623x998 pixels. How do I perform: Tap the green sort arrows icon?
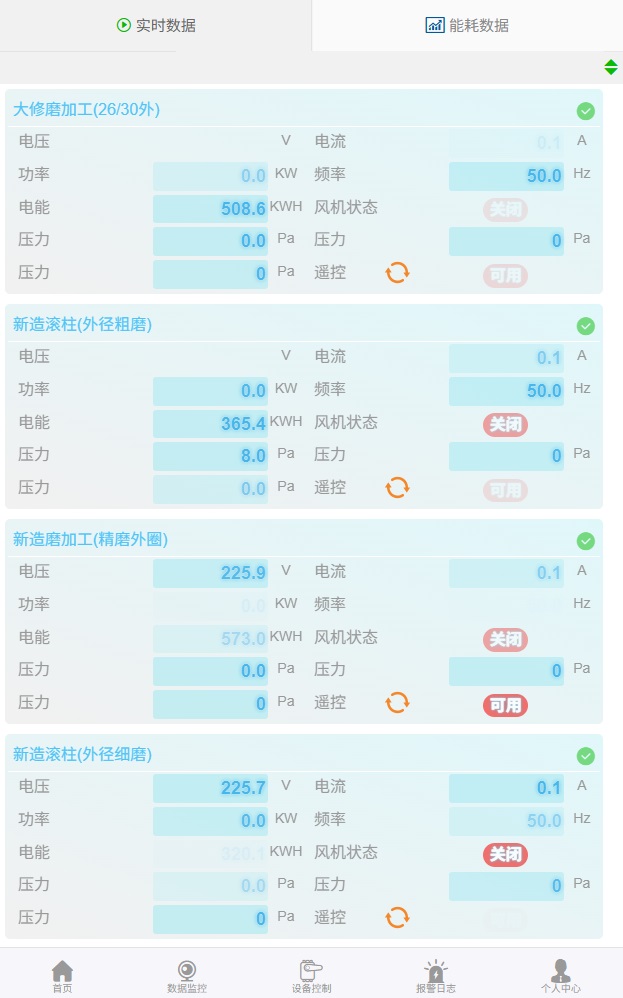pyautogui.click(x=611, y=67)
